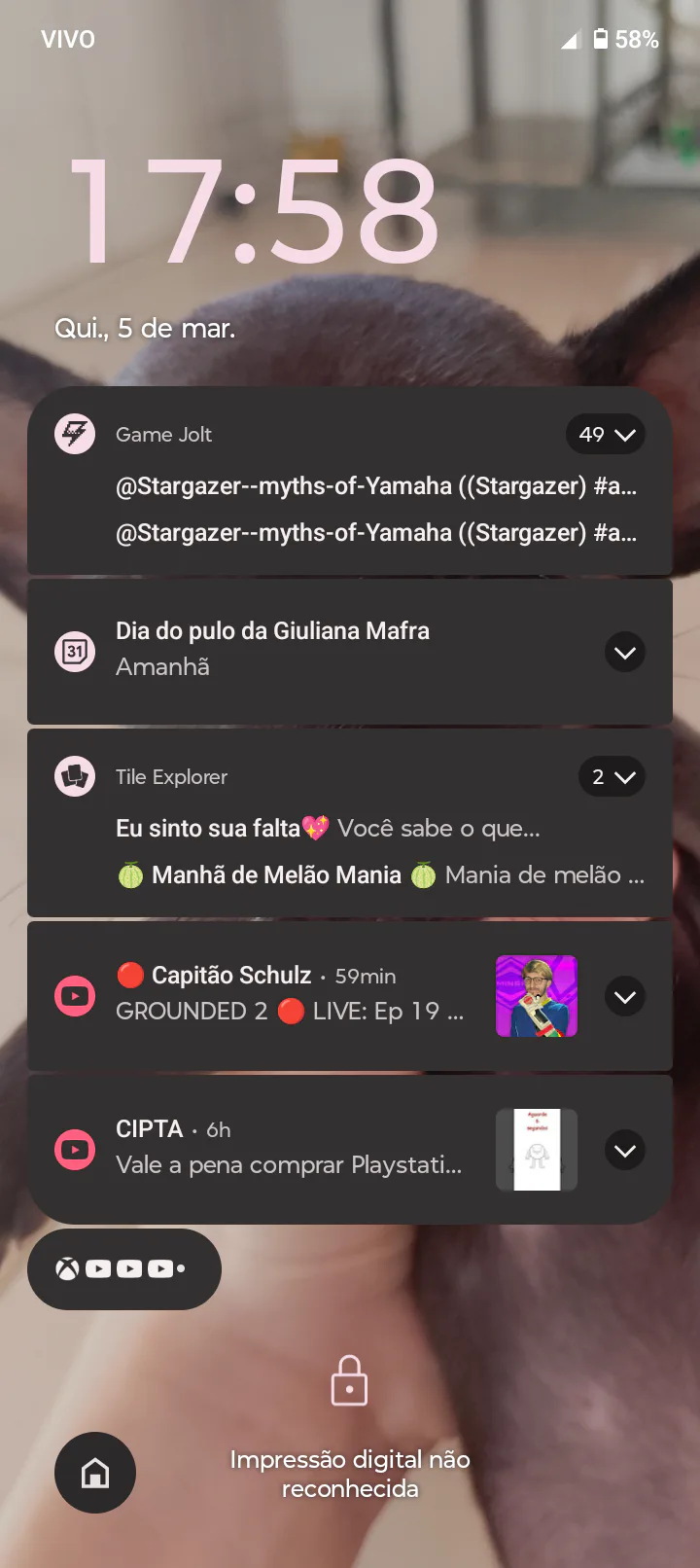The image size is (700, 1568).
Task: Show the collapsed notification icons pill
Action: [x=124, y=1269]
